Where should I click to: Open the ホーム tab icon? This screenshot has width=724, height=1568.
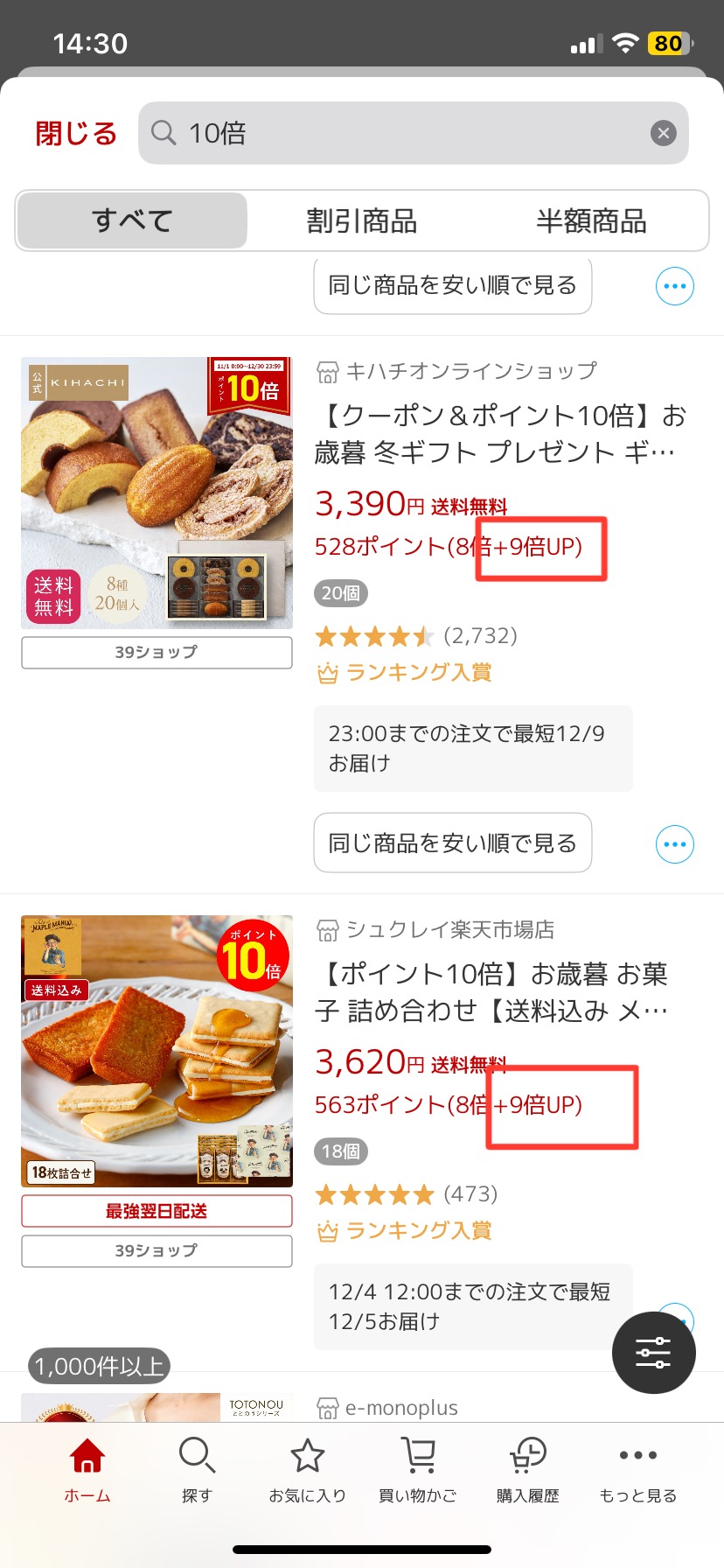87,1457
